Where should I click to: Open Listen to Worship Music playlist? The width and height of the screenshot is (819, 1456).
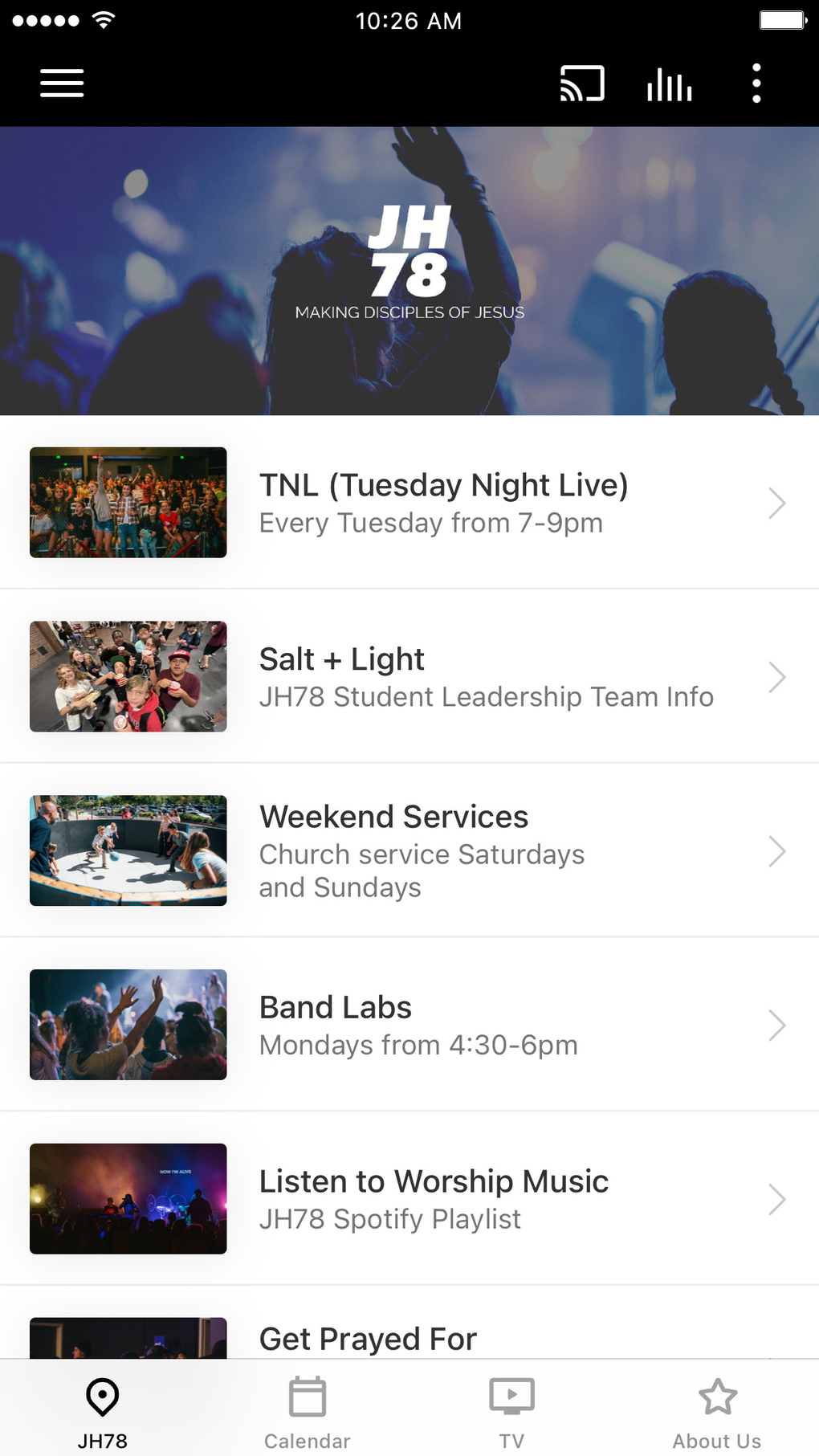pos(409,1198)
